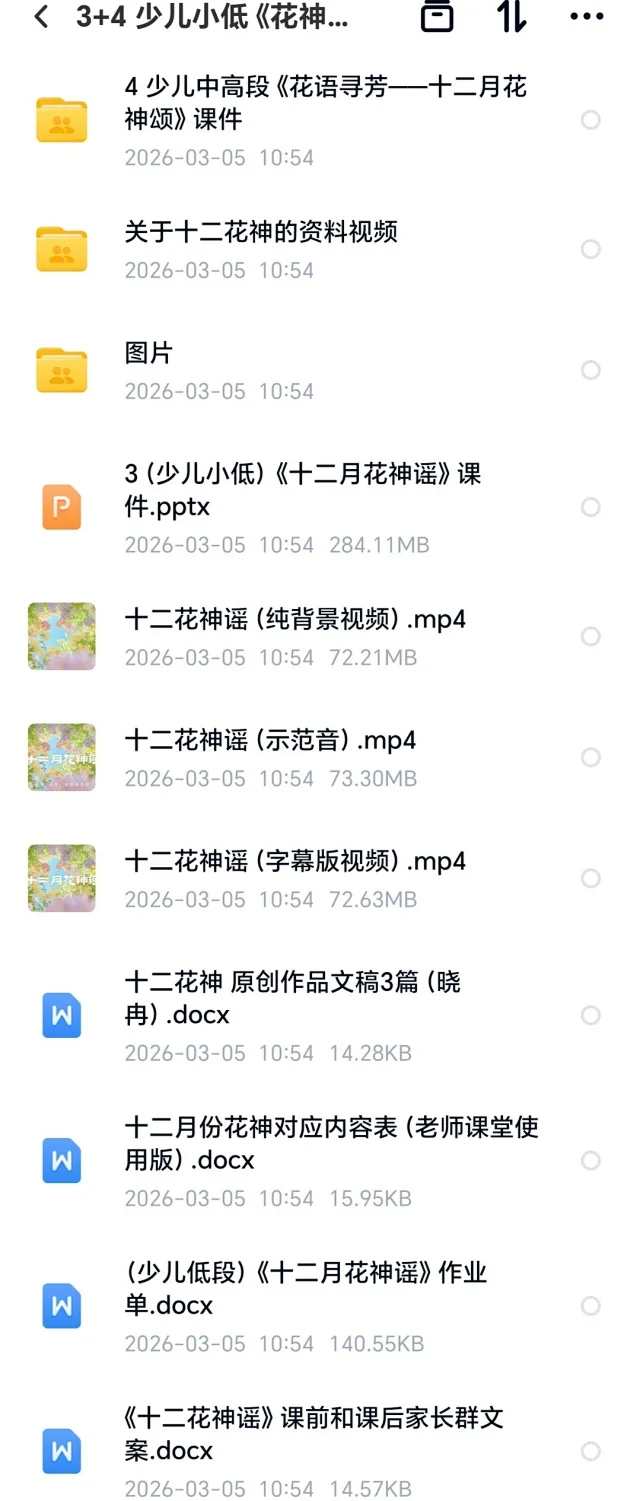Select the 图片 folder with its circle
The image size is (640, 1501).
tap(591, 370)
